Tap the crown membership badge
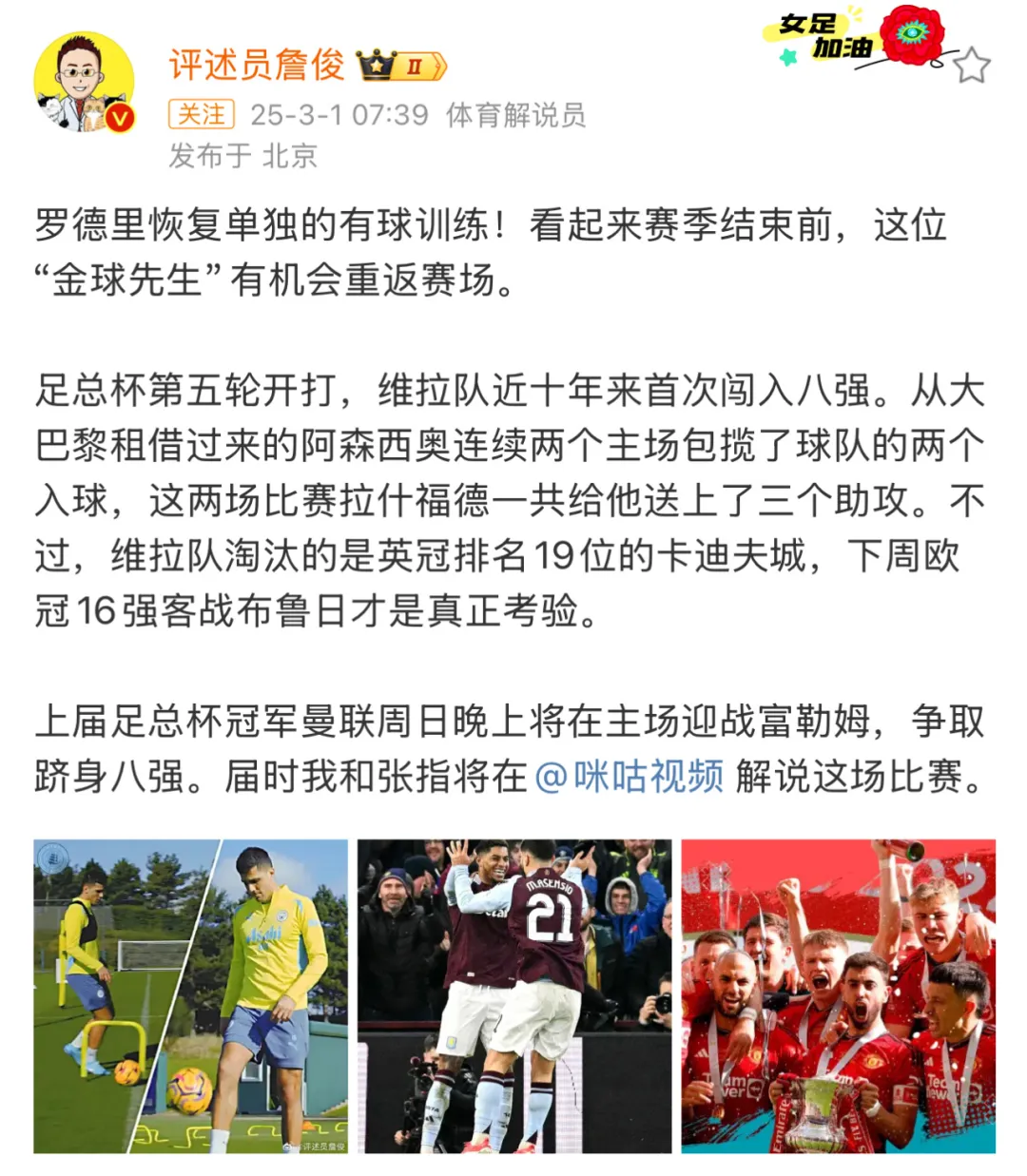This screenshot has width=1027, height=1176. [x=400, y=67]
